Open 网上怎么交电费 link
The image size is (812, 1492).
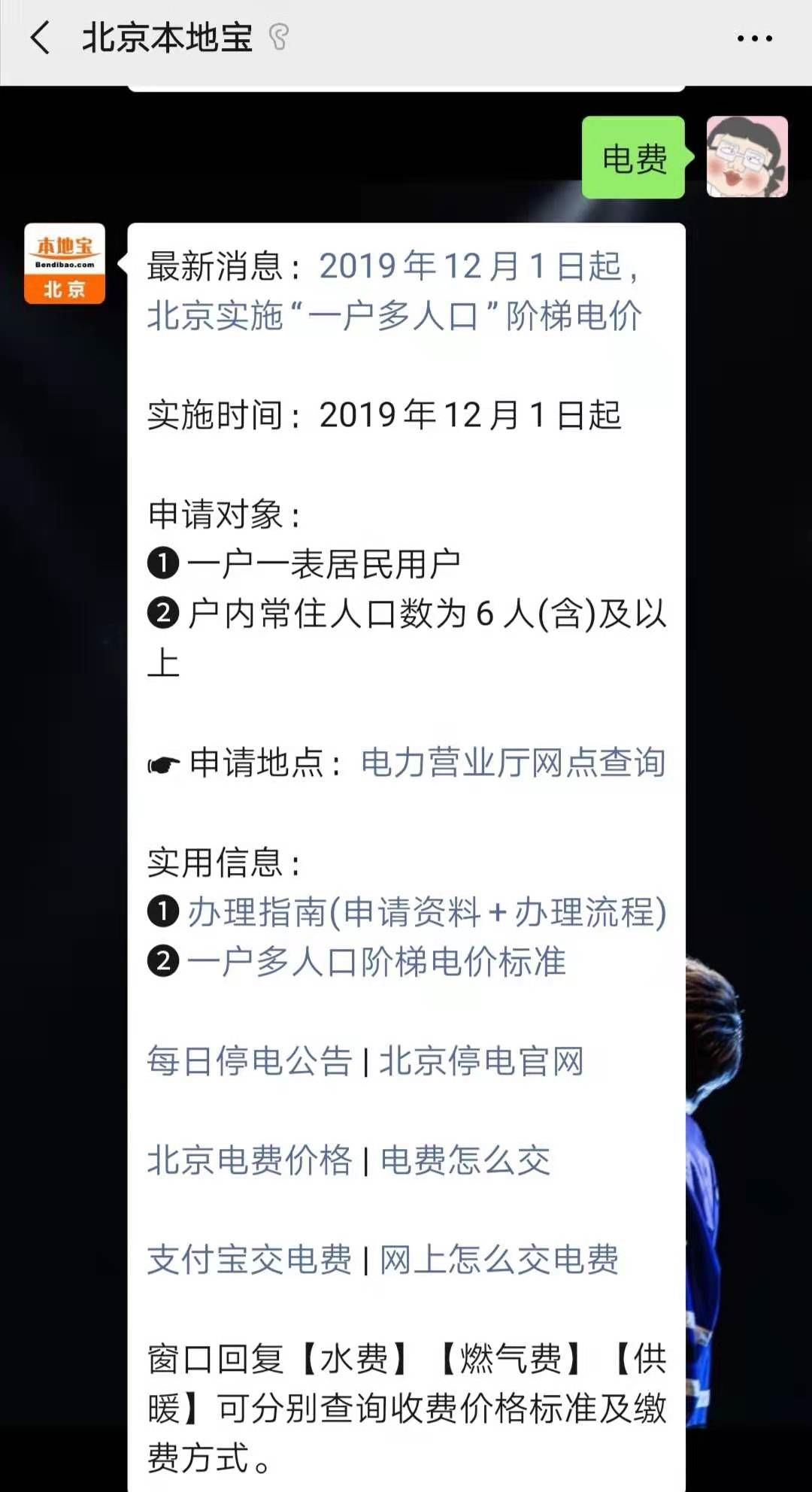pos(498,1260)
